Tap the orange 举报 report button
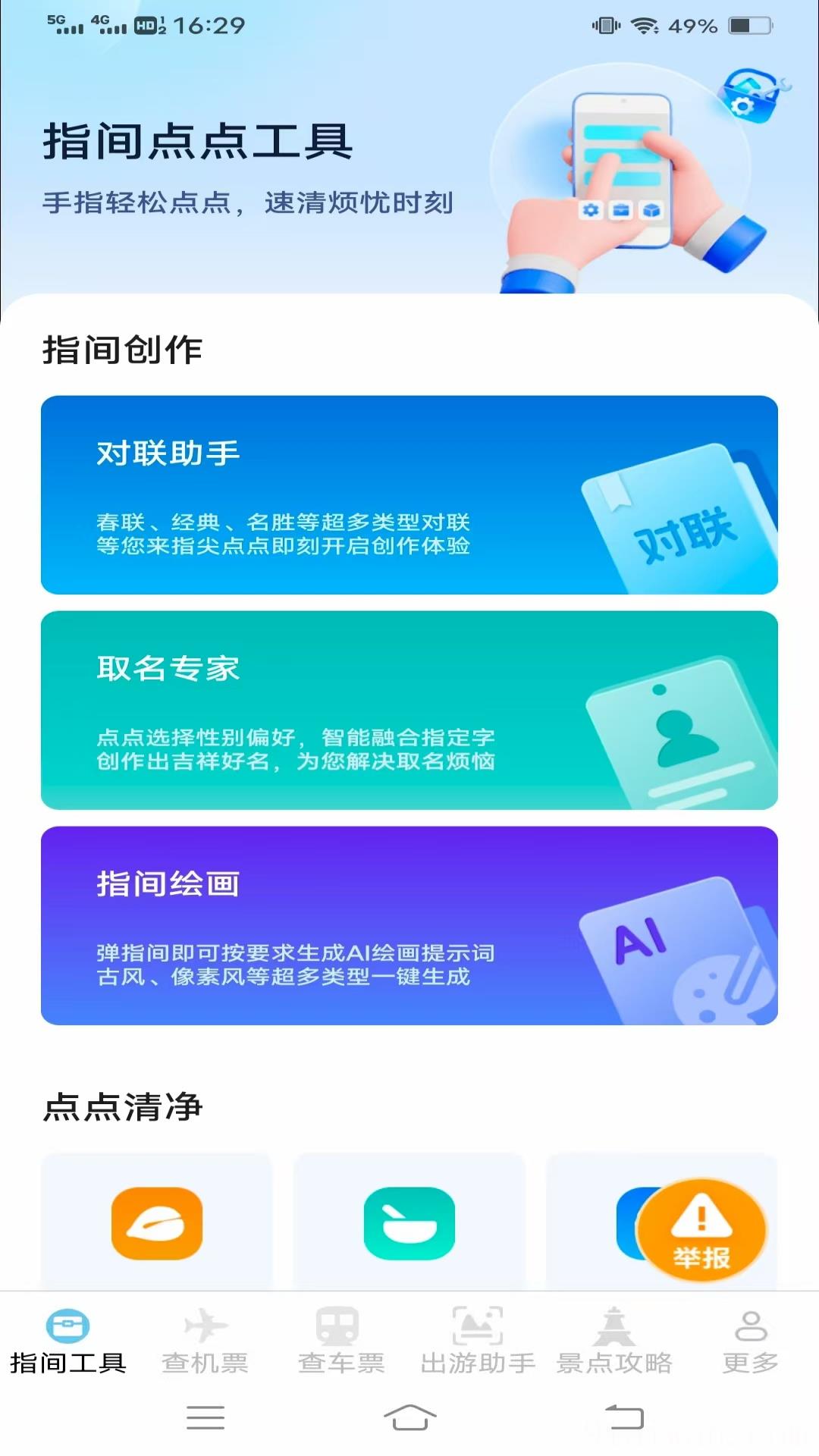 tap(701, 1230)
